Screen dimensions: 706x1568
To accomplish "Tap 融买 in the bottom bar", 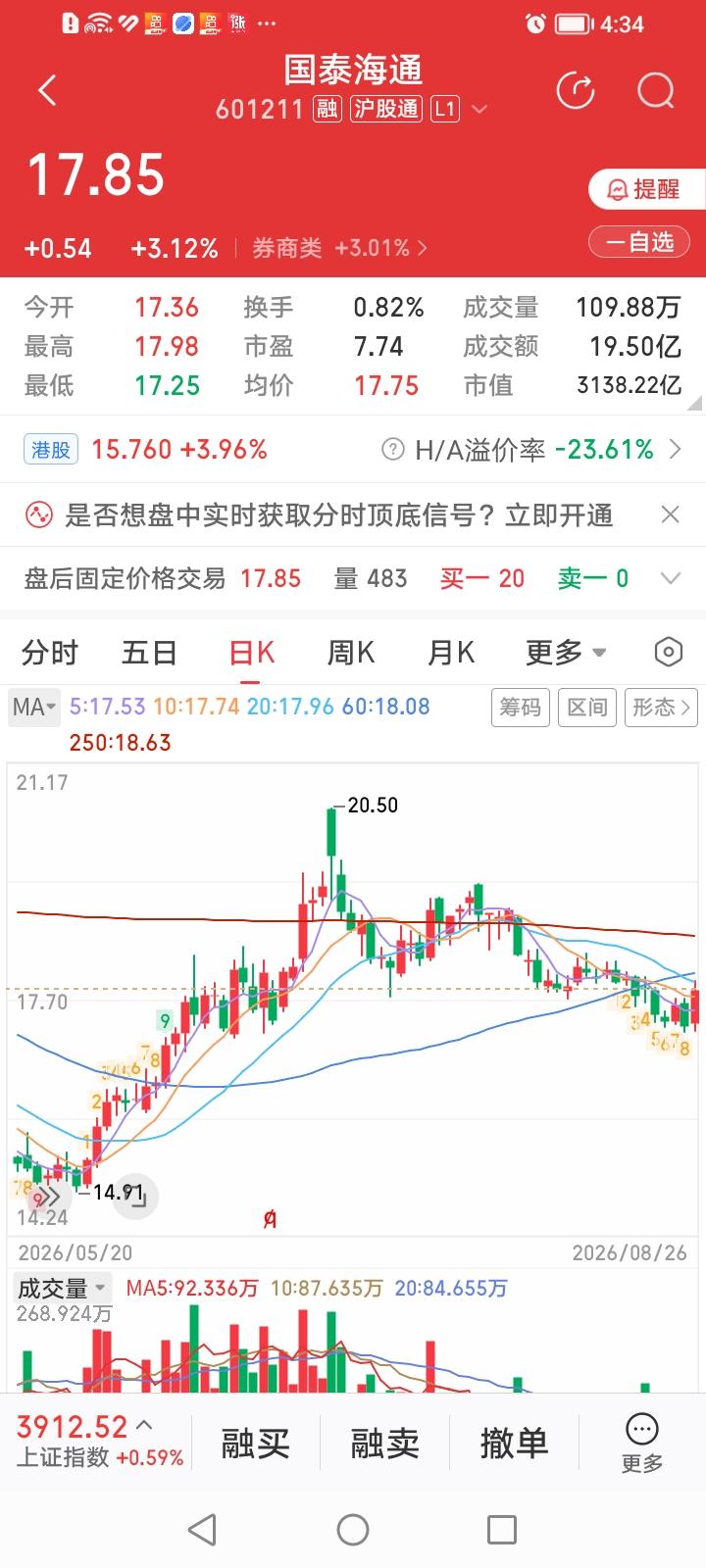I will pos(255,1444).
